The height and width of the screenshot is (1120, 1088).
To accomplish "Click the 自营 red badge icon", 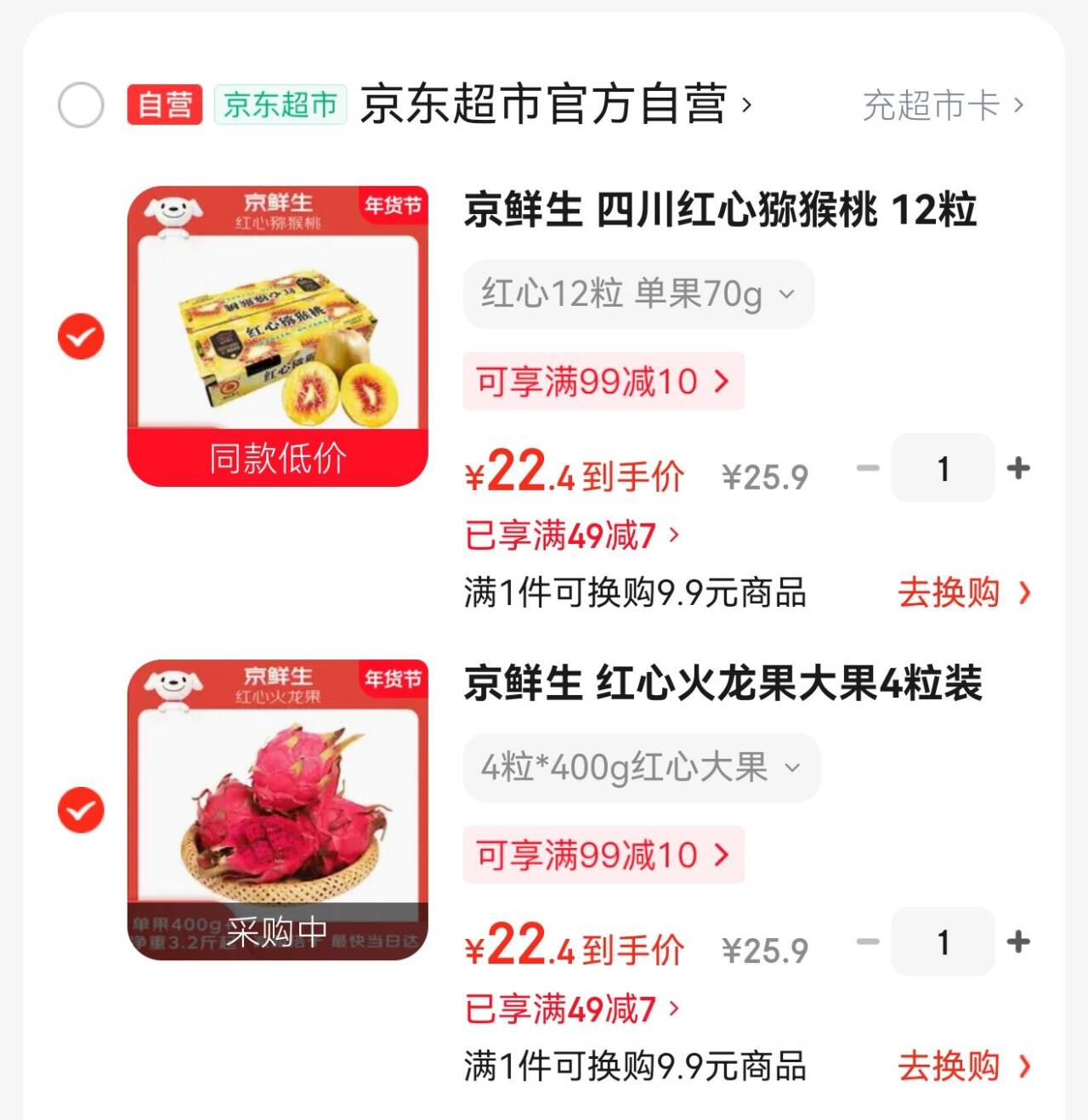I will 165,104.
